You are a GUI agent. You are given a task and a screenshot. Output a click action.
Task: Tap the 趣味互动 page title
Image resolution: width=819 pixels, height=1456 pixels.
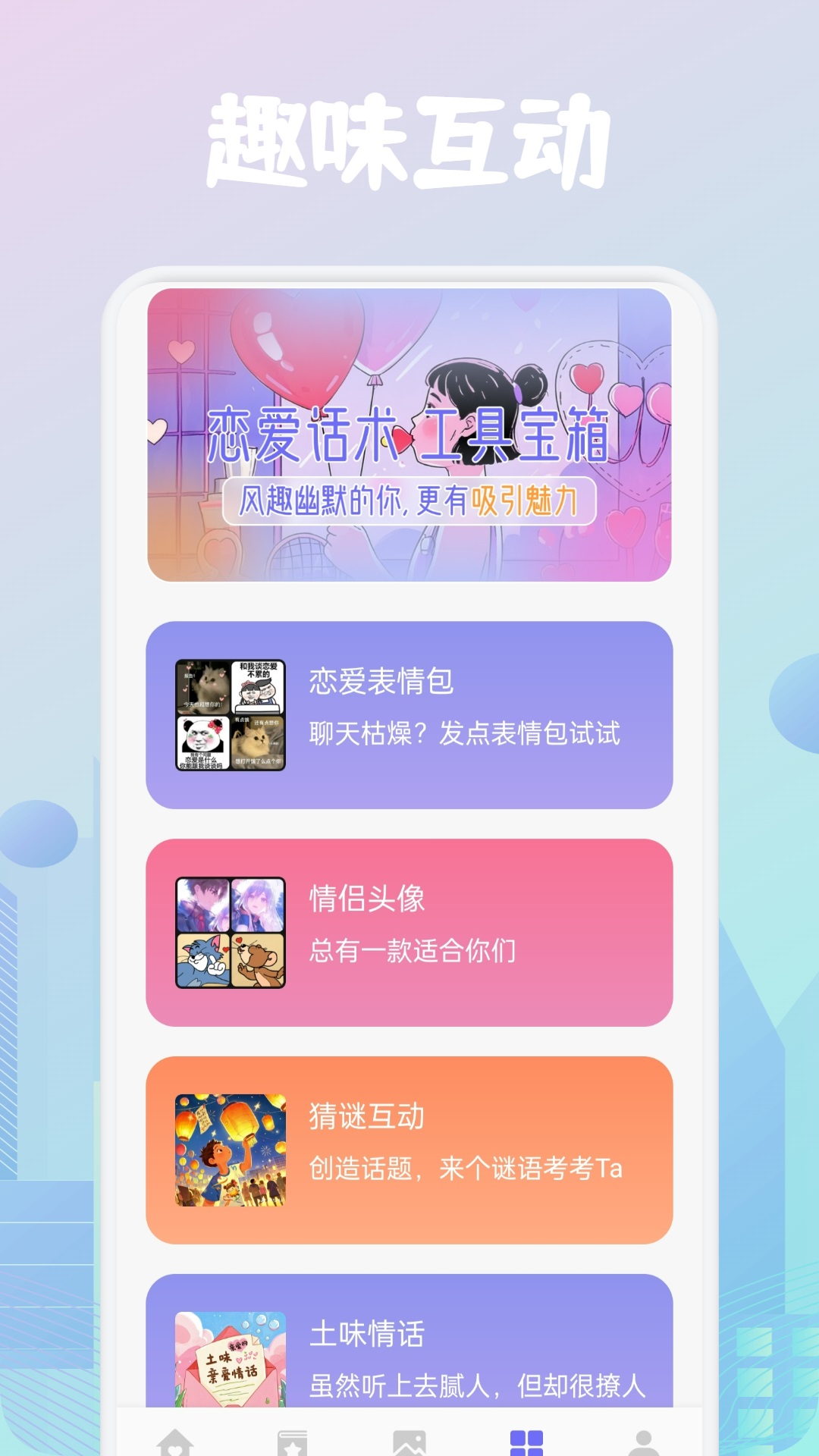pyautogui.click(x=409, y=136)
